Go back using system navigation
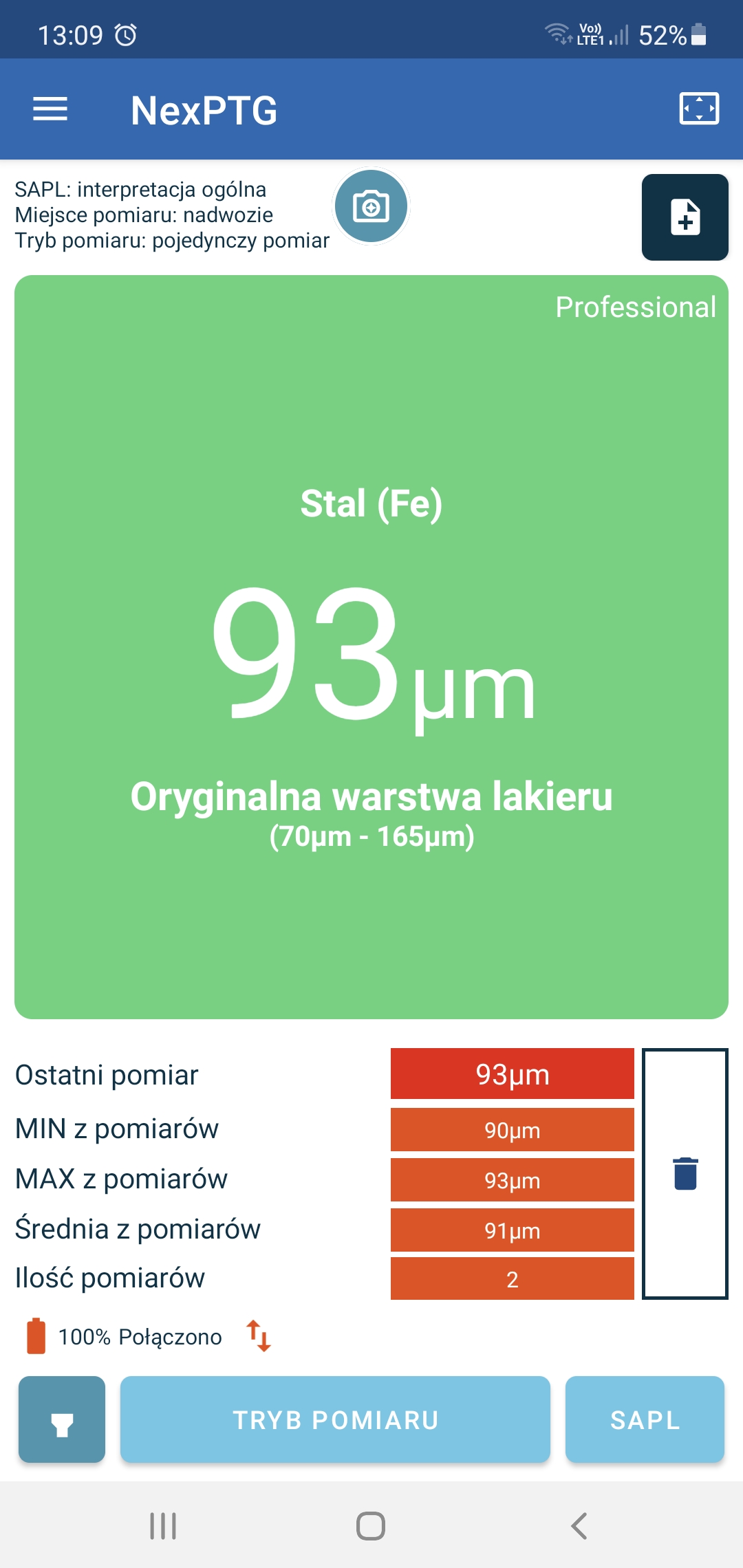The height and width of the screenshot is (1568, 743). click(x=579, y=1526)
